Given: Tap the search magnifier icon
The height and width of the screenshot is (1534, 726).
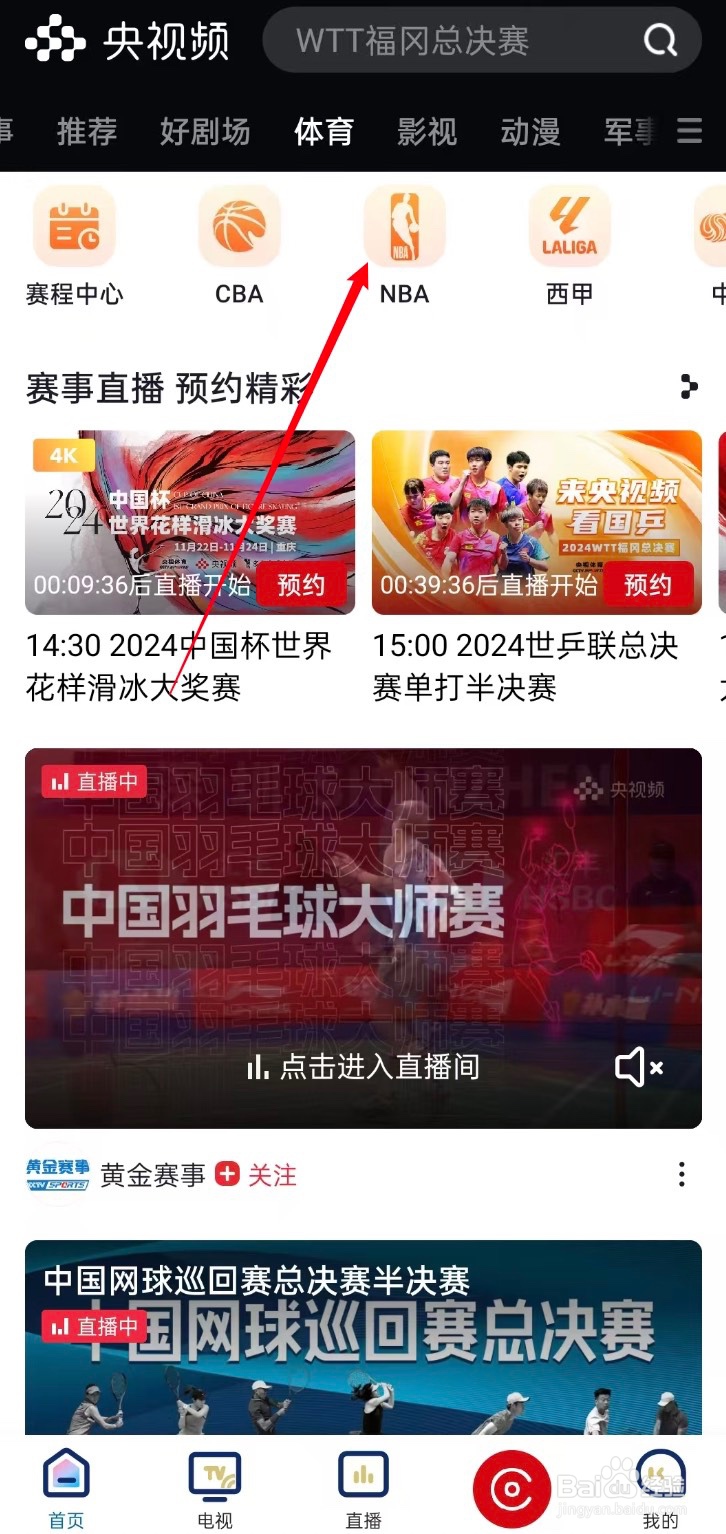Looking at the screenshot, I should click(x=657, y=40).
